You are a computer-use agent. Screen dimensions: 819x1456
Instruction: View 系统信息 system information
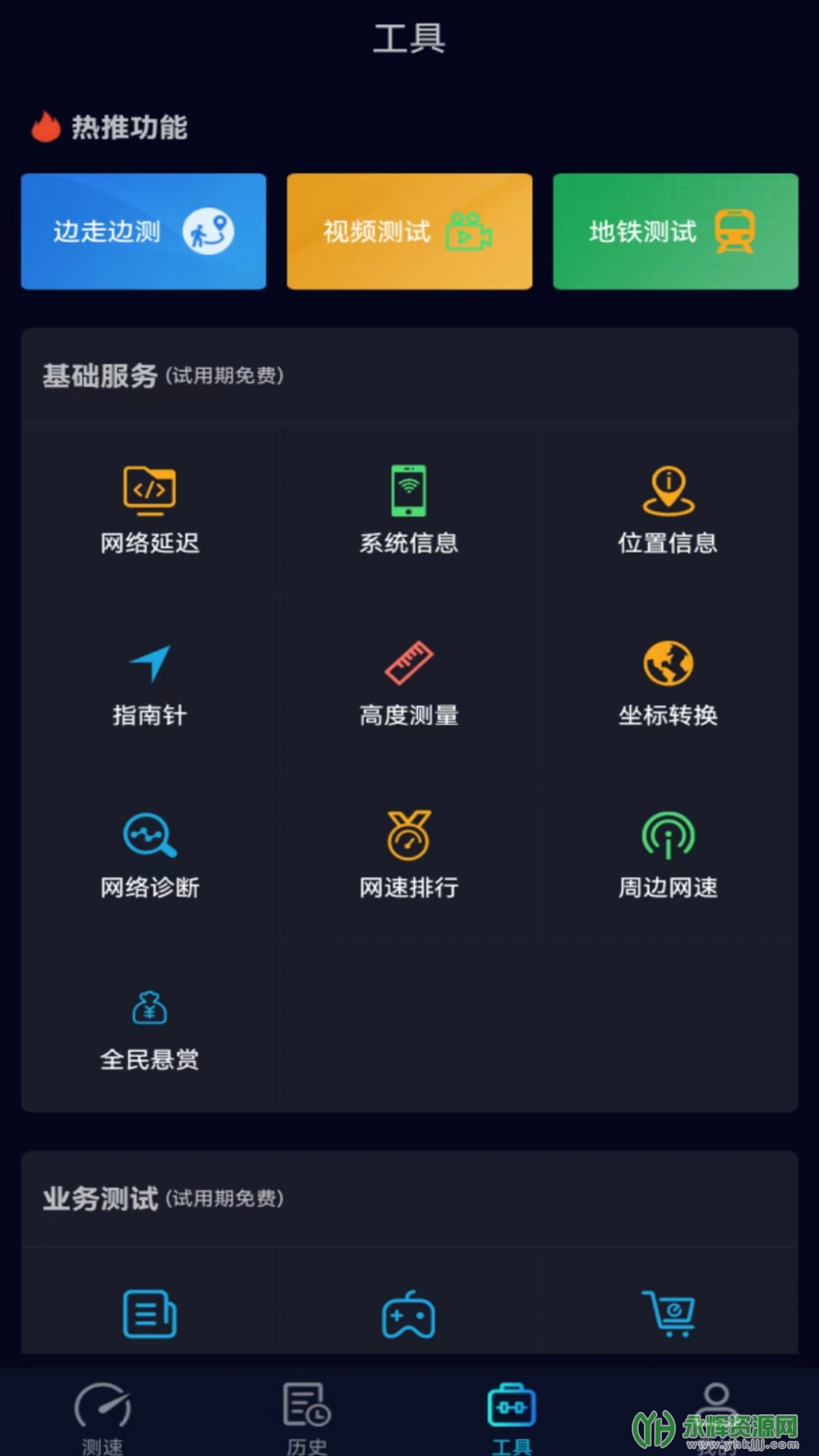pyautogui.click(x=409, y=510)
